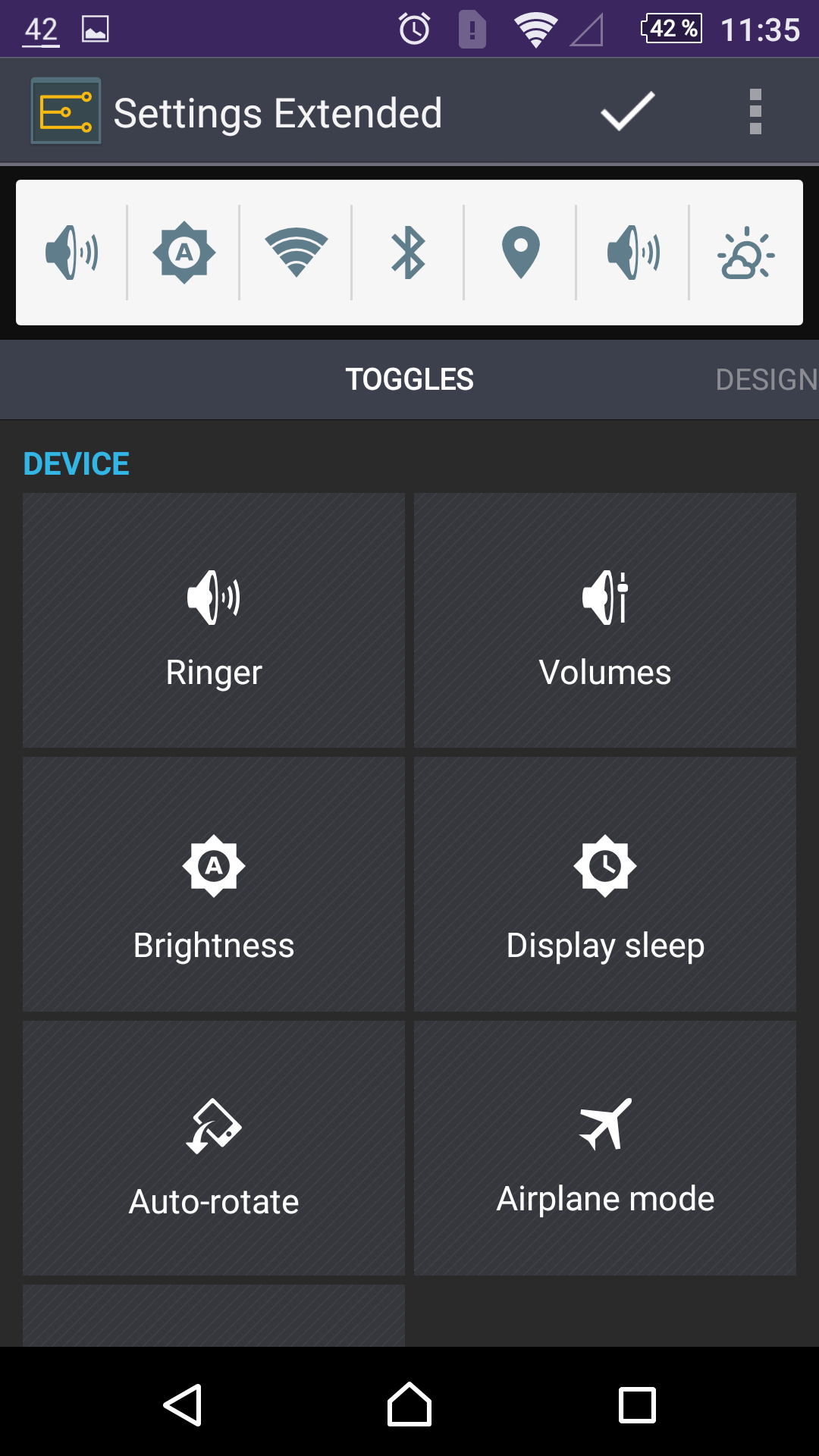Select the Toggles tab

(x=409, y=379)
